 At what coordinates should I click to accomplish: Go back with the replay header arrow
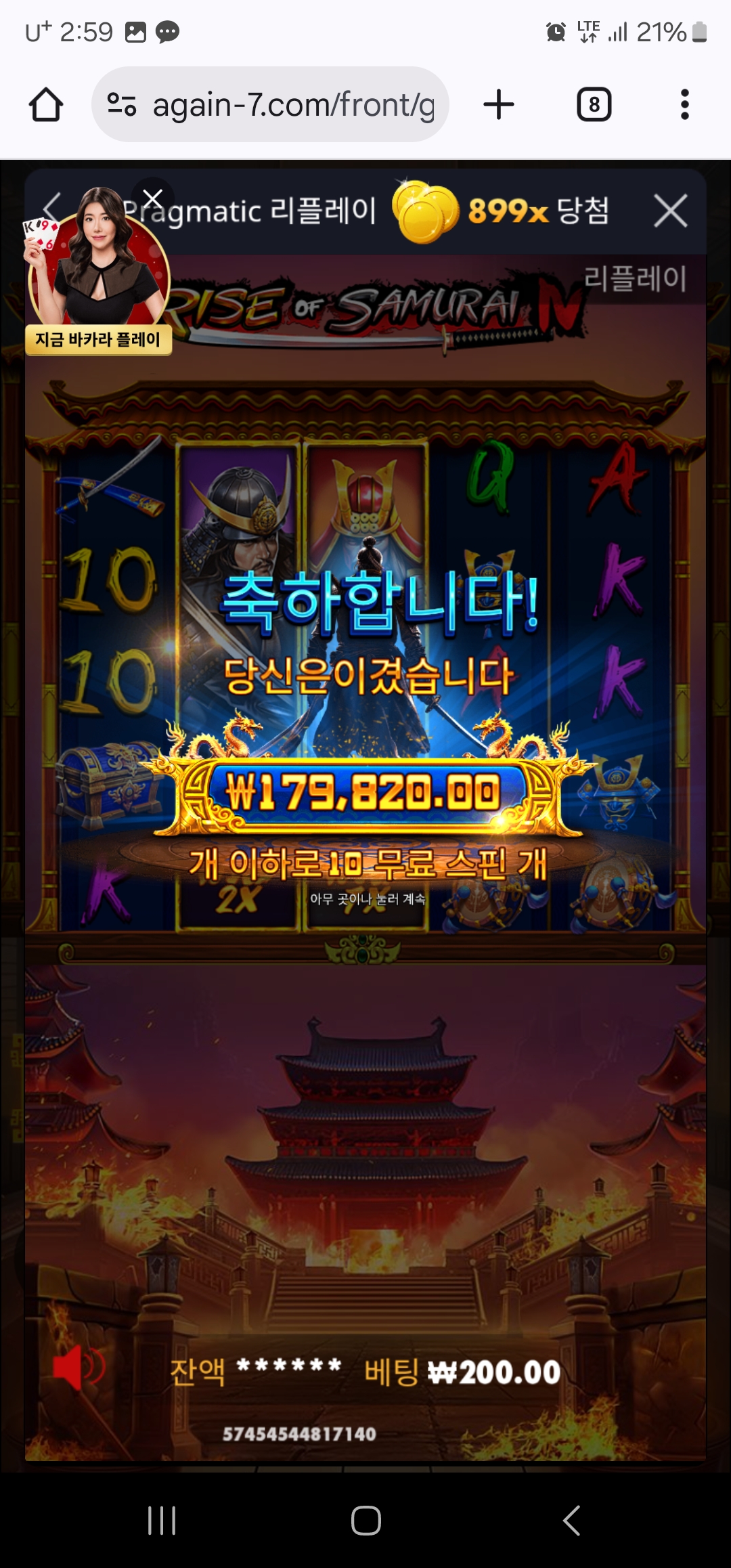pyautogui.click(x=51, y=209)
